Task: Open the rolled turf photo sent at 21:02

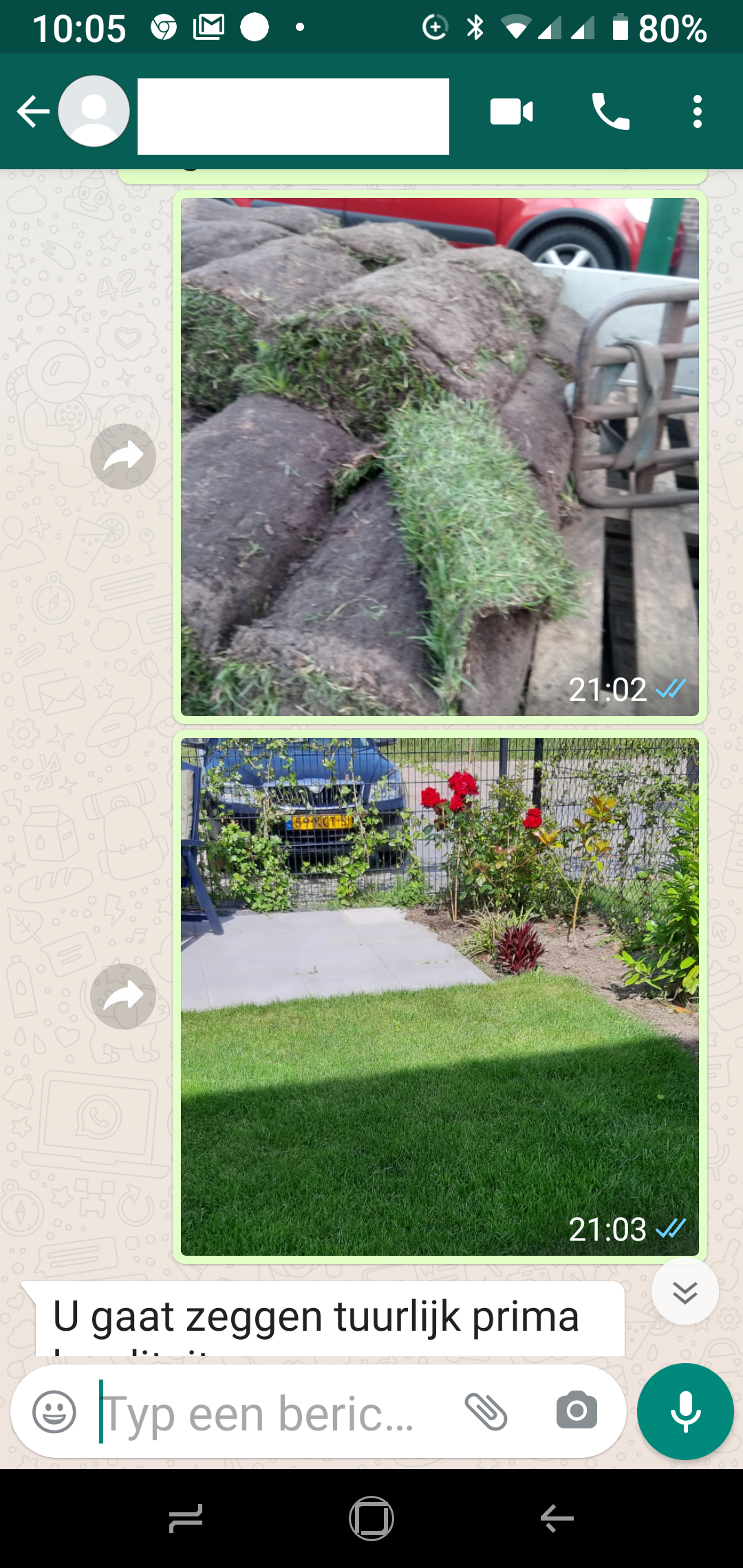Action: point(440,457)
